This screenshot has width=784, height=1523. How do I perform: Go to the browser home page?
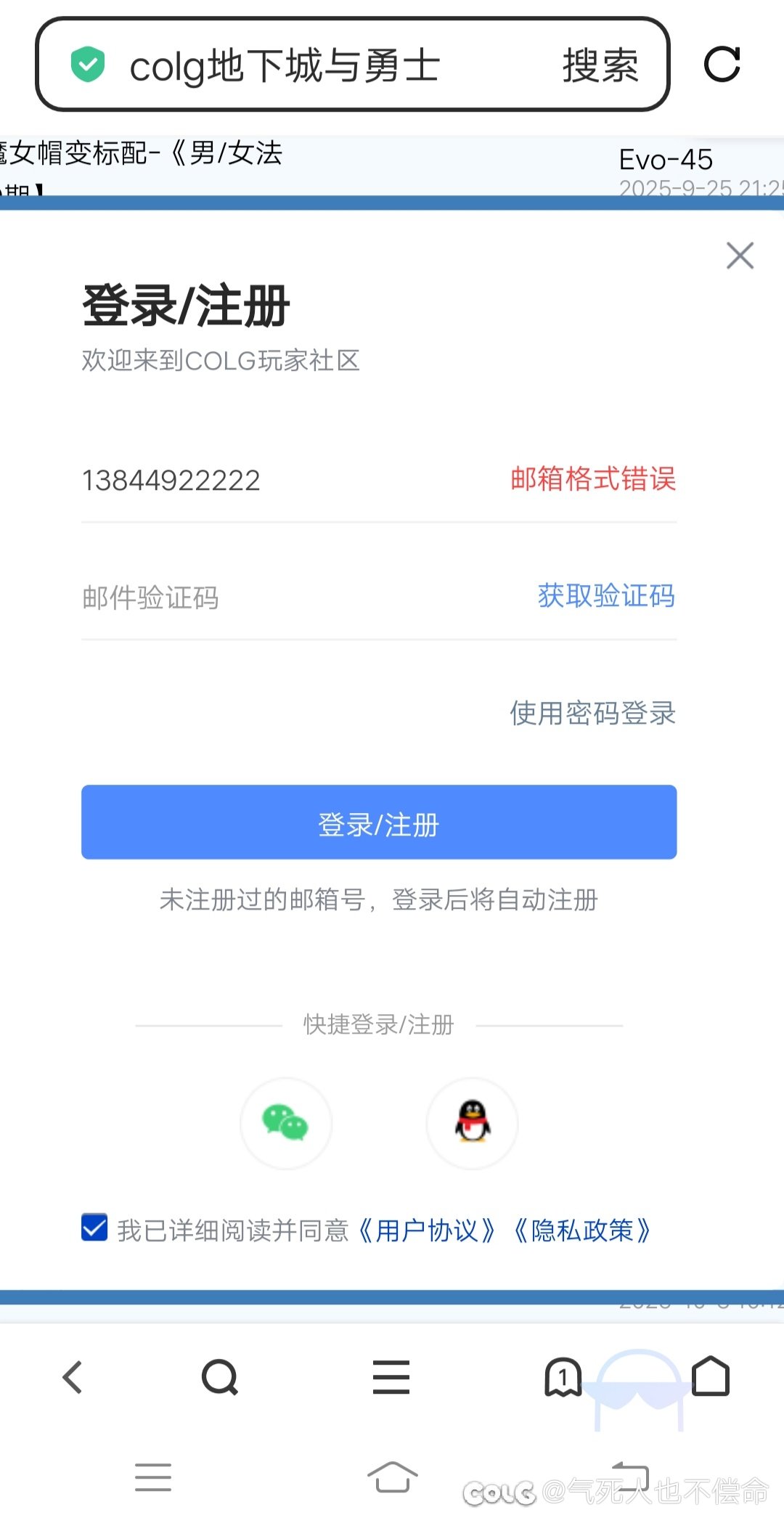pos(711,1377)
